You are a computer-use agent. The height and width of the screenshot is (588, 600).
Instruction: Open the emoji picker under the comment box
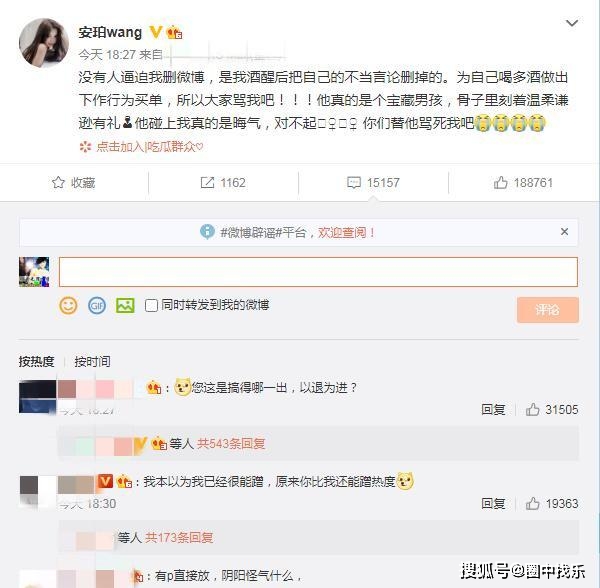[x=68, y=305]
